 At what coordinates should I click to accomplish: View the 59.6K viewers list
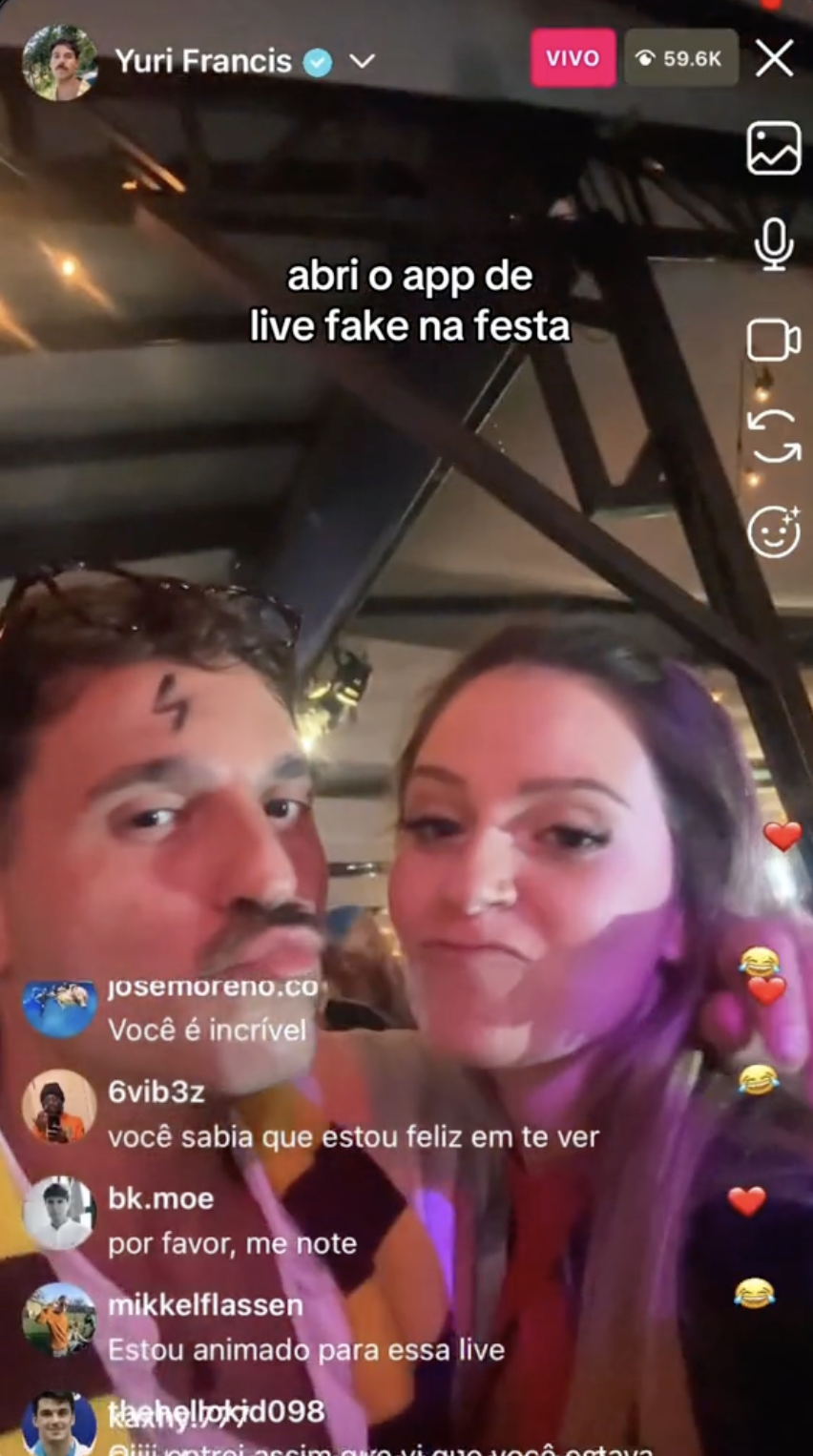pyautogui.click(x=681, y=59)
